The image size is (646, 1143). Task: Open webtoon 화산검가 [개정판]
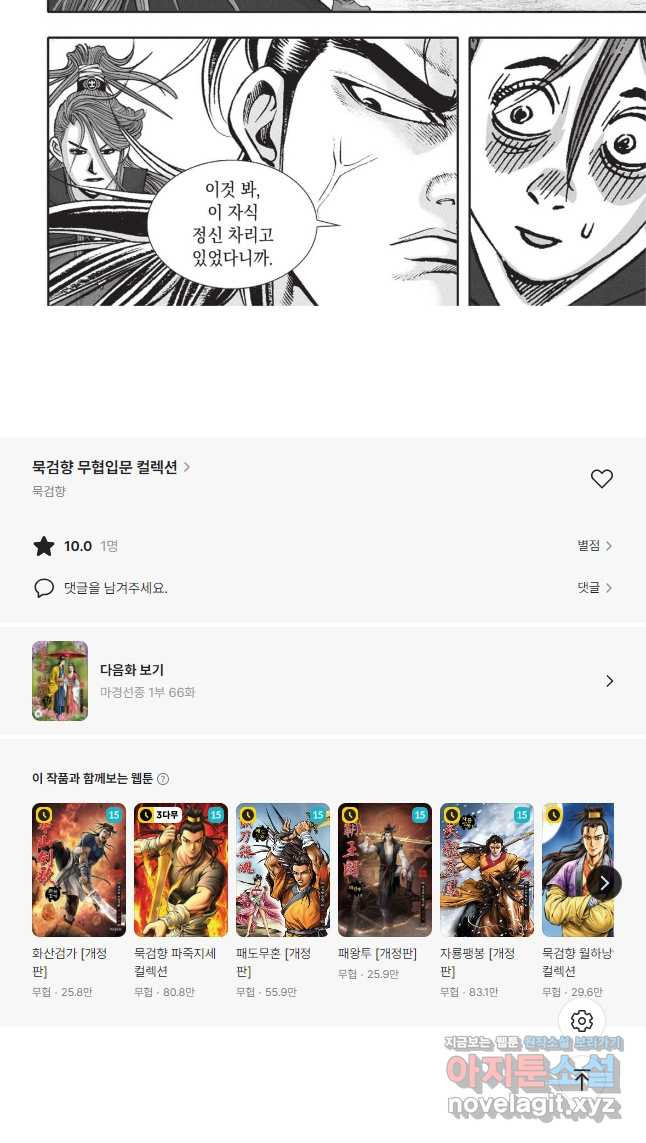point(79,870)
